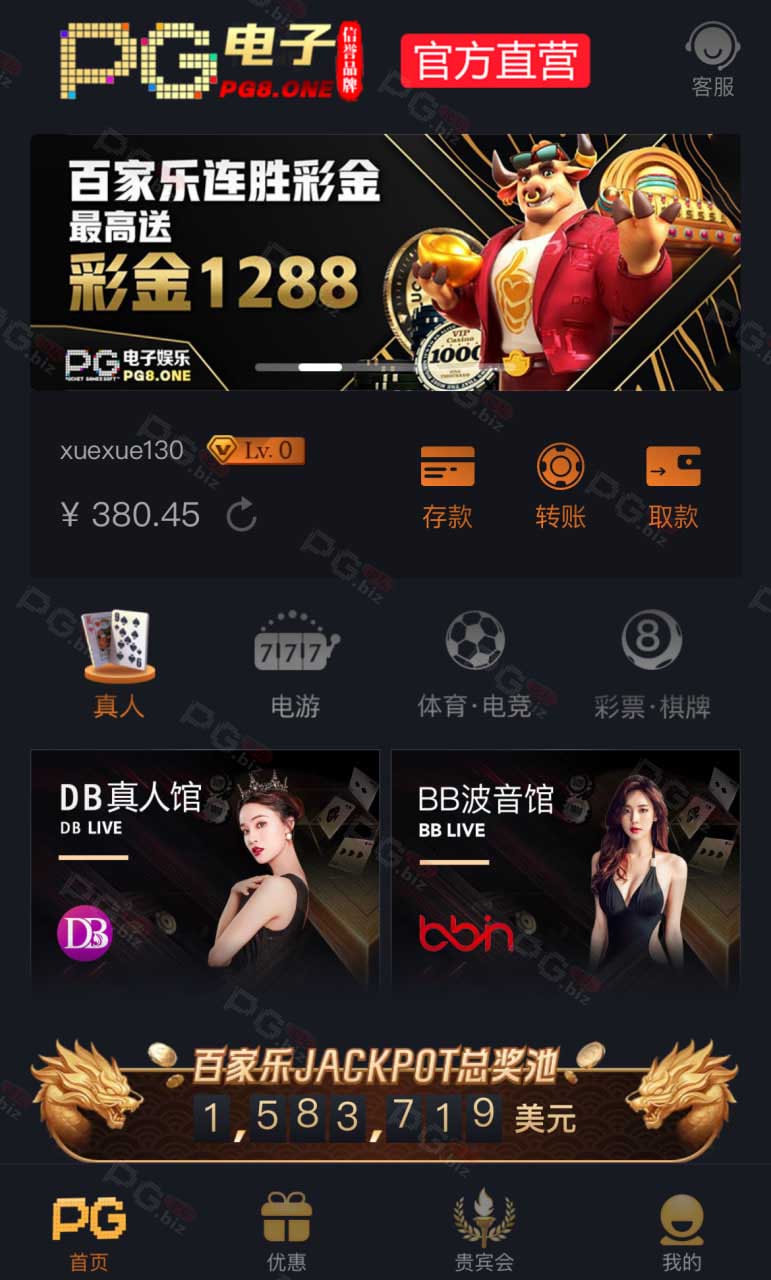Open 存款 deposit

(447, 488)
